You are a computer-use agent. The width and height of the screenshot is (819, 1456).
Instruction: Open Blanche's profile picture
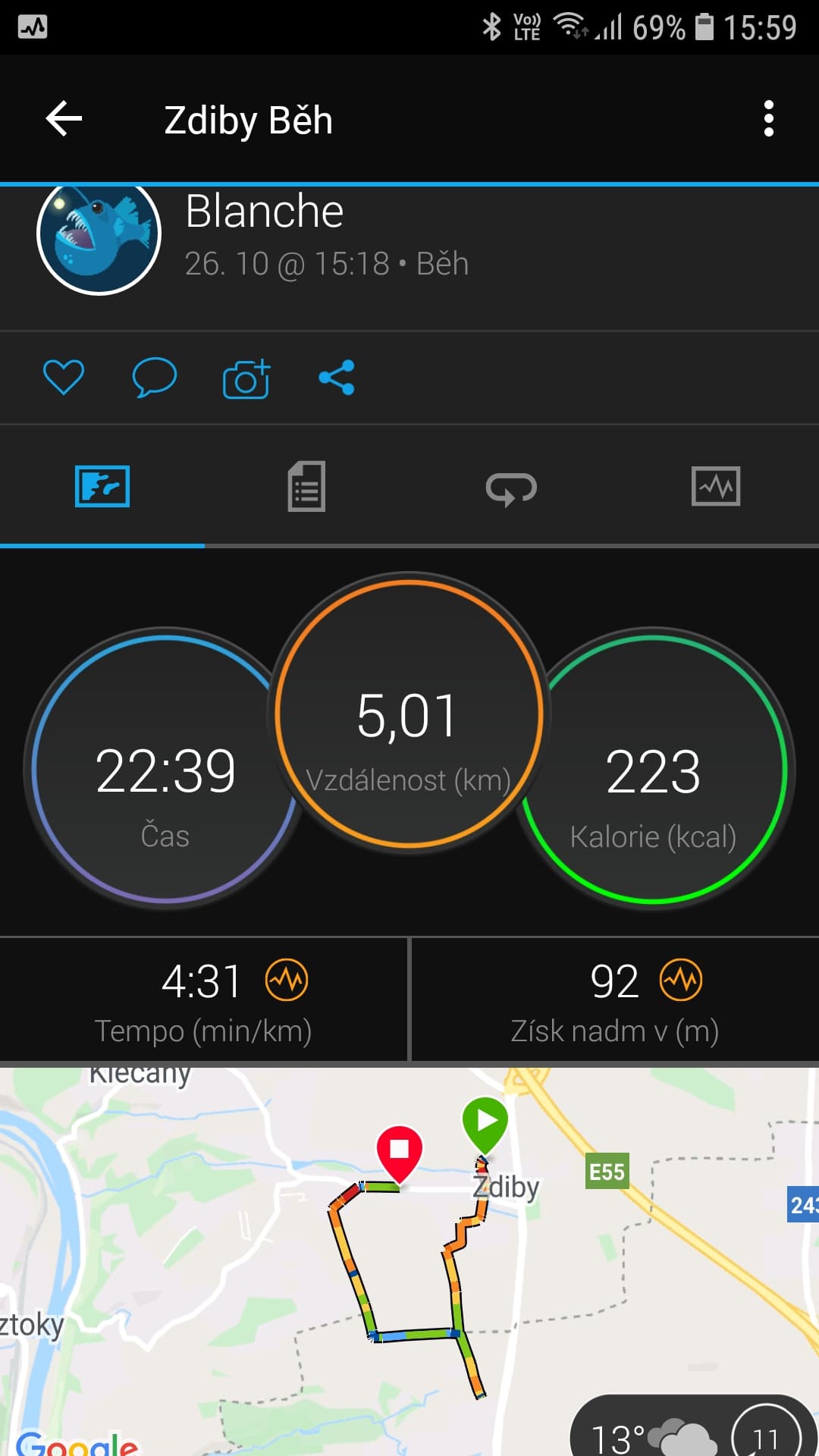pos(99,234)
